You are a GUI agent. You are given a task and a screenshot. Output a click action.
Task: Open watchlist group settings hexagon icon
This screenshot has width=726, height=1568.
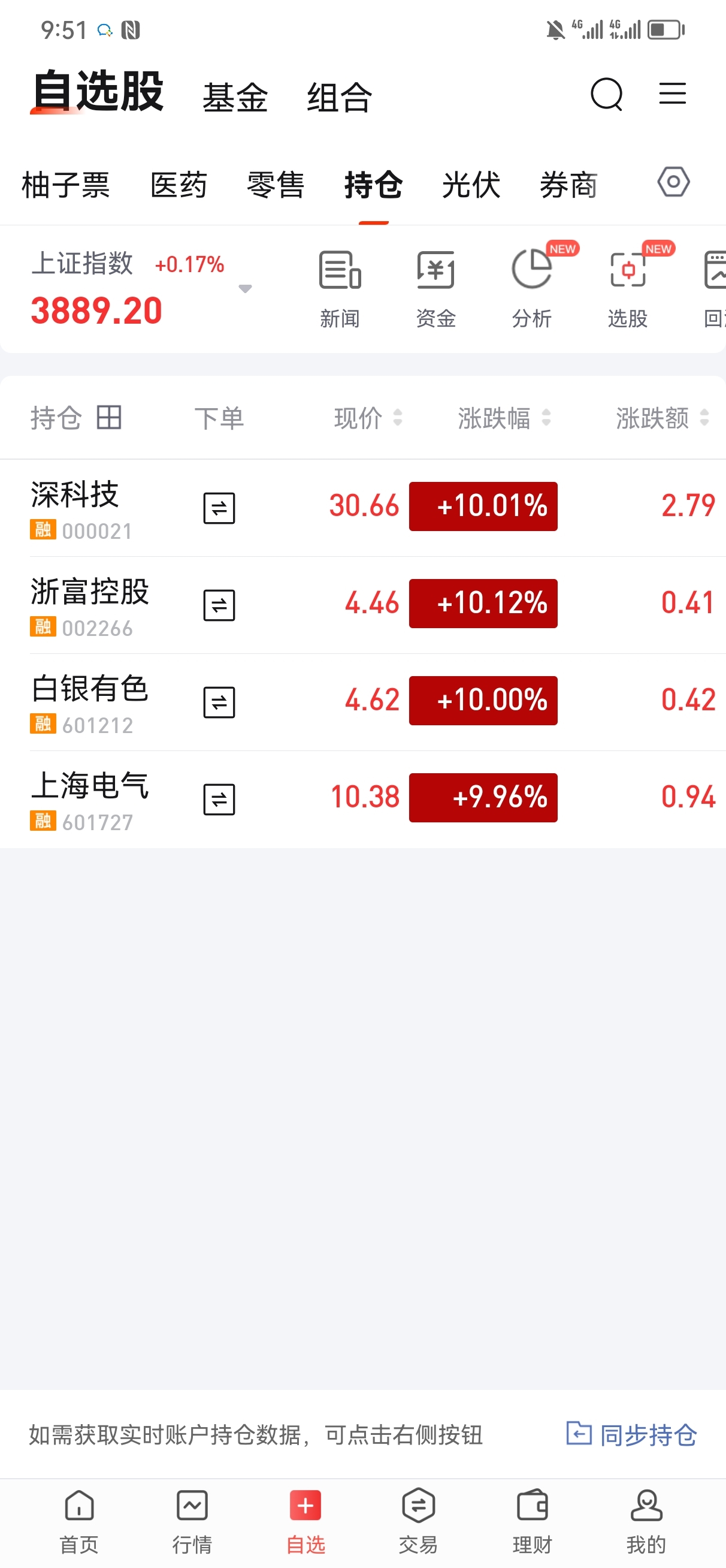click(673, 182)
